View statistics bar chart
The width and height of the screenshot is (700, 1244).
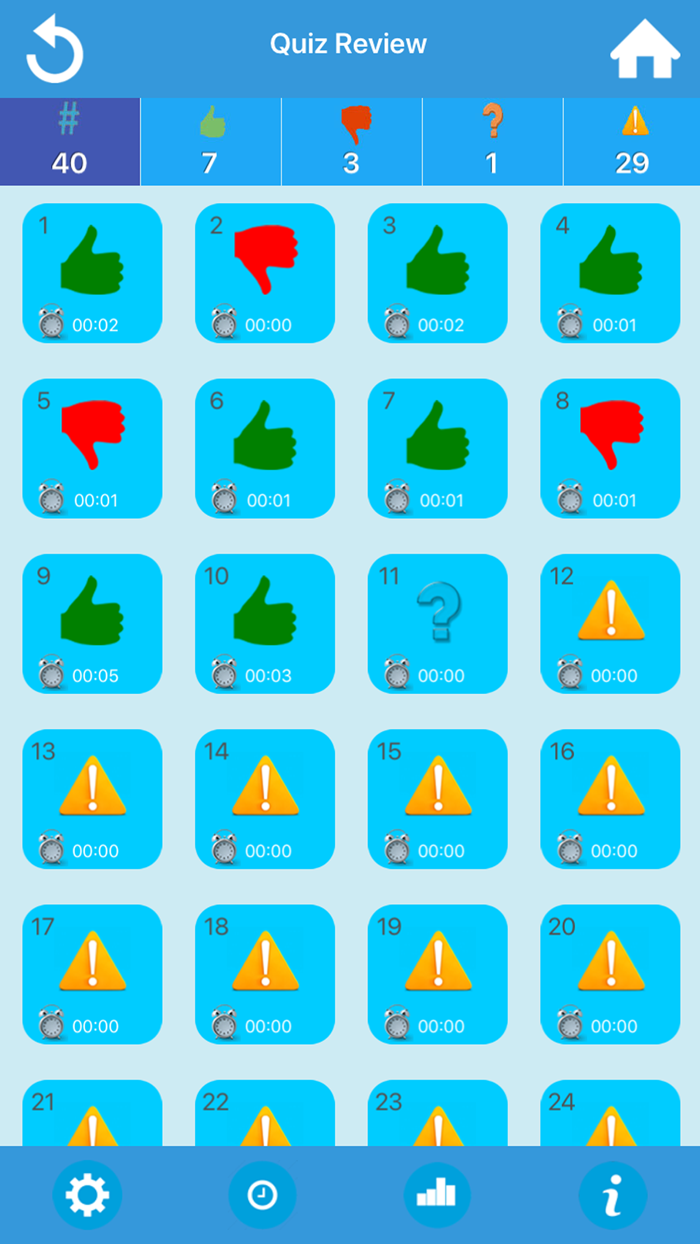(x=437, y=1195)
